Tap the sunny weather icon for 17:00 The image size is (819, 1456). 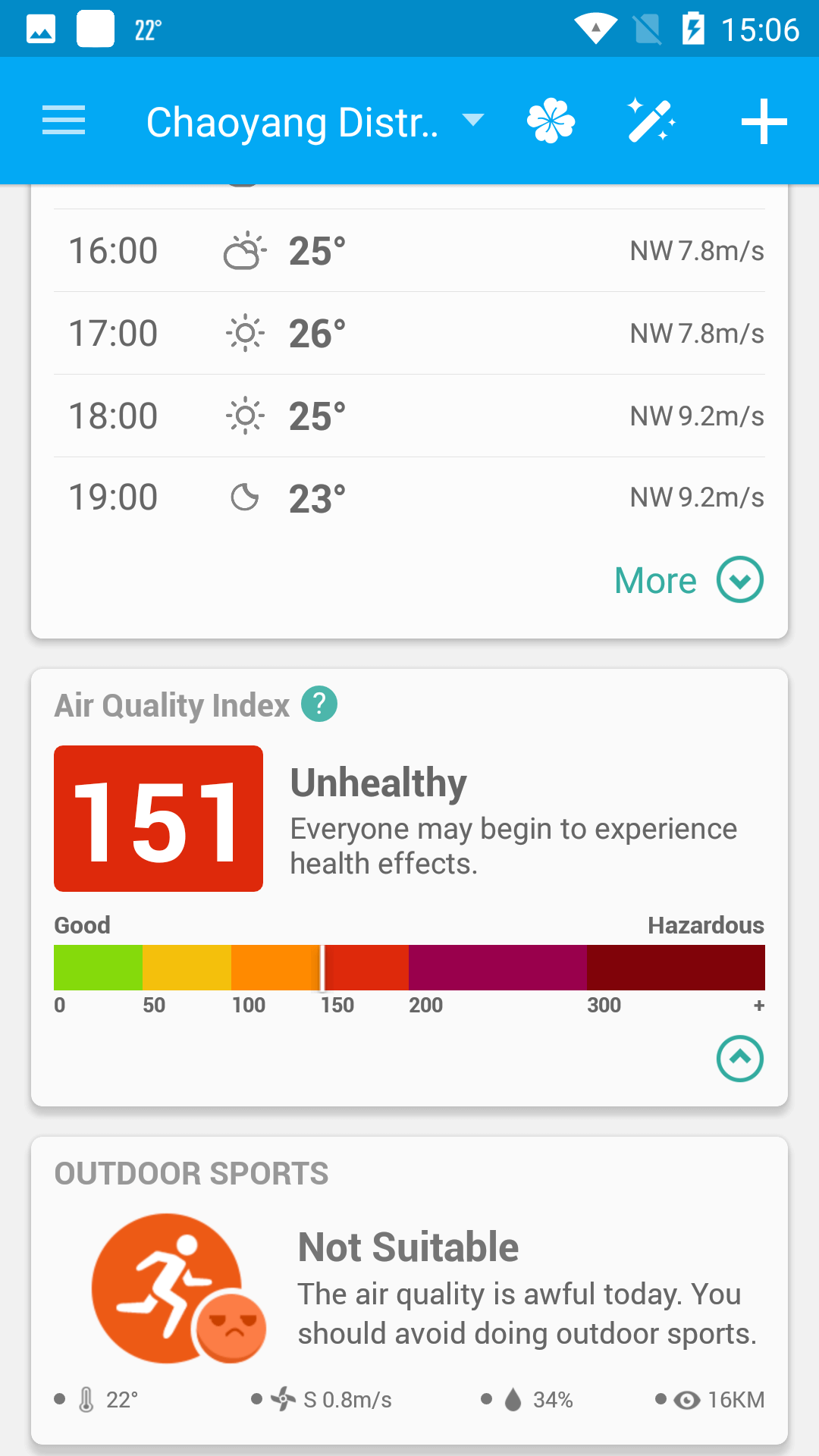(244, 332)
